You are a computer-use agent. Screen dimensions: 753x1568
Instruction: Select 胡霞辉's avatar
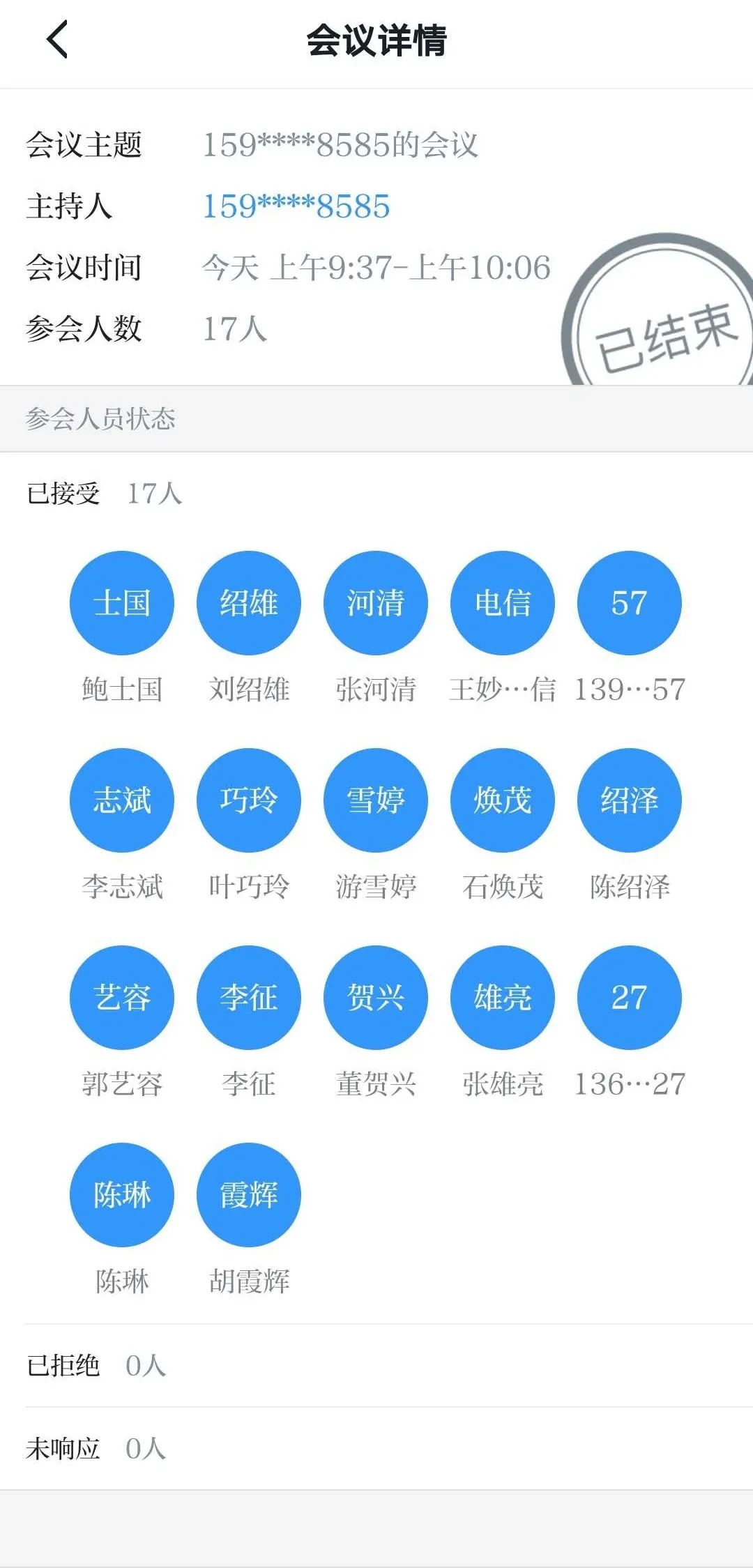click(249, 1194)
